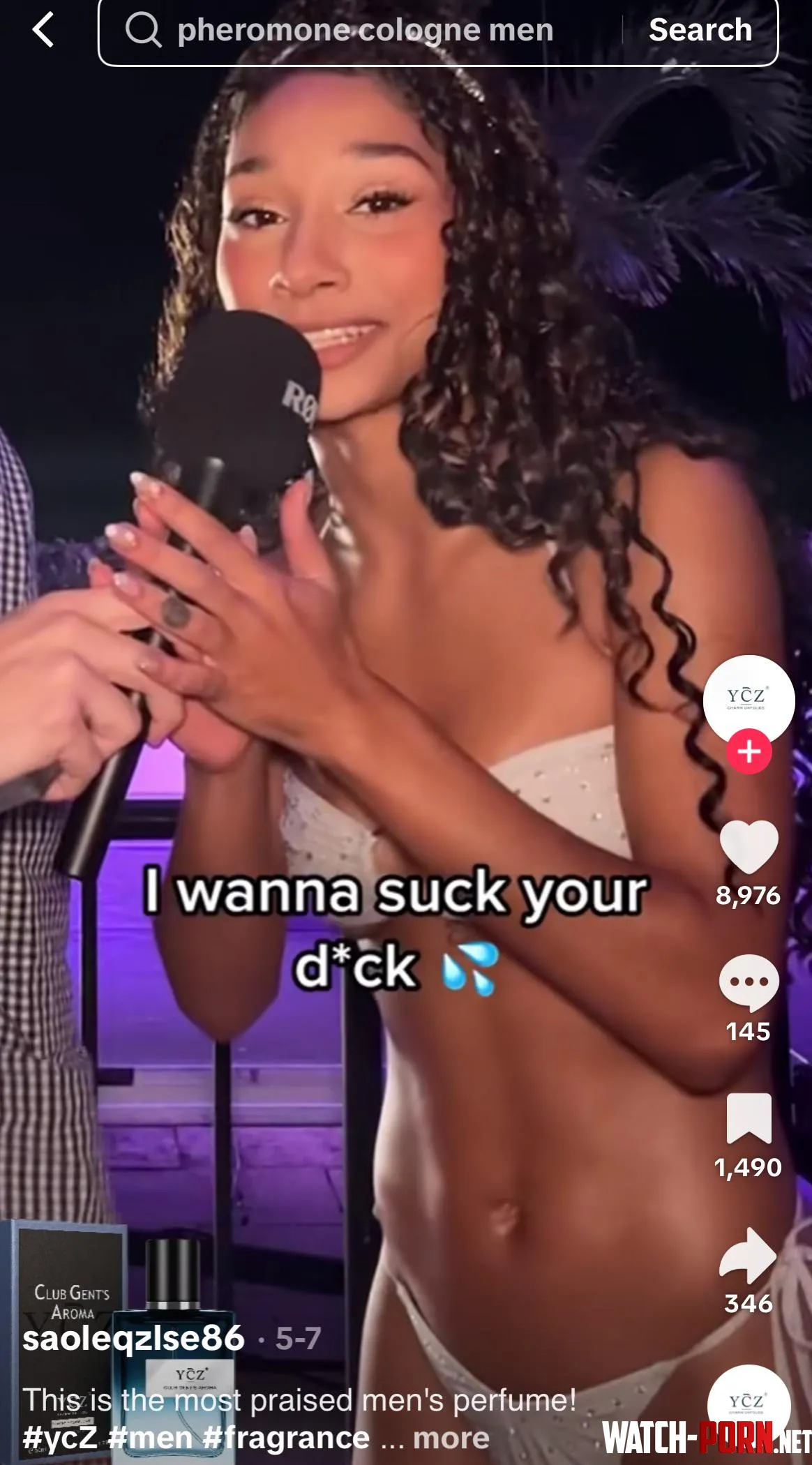812x1465 pixels.
Task: Tap the pheromone cologne men search field
Action: pos(364,31)
